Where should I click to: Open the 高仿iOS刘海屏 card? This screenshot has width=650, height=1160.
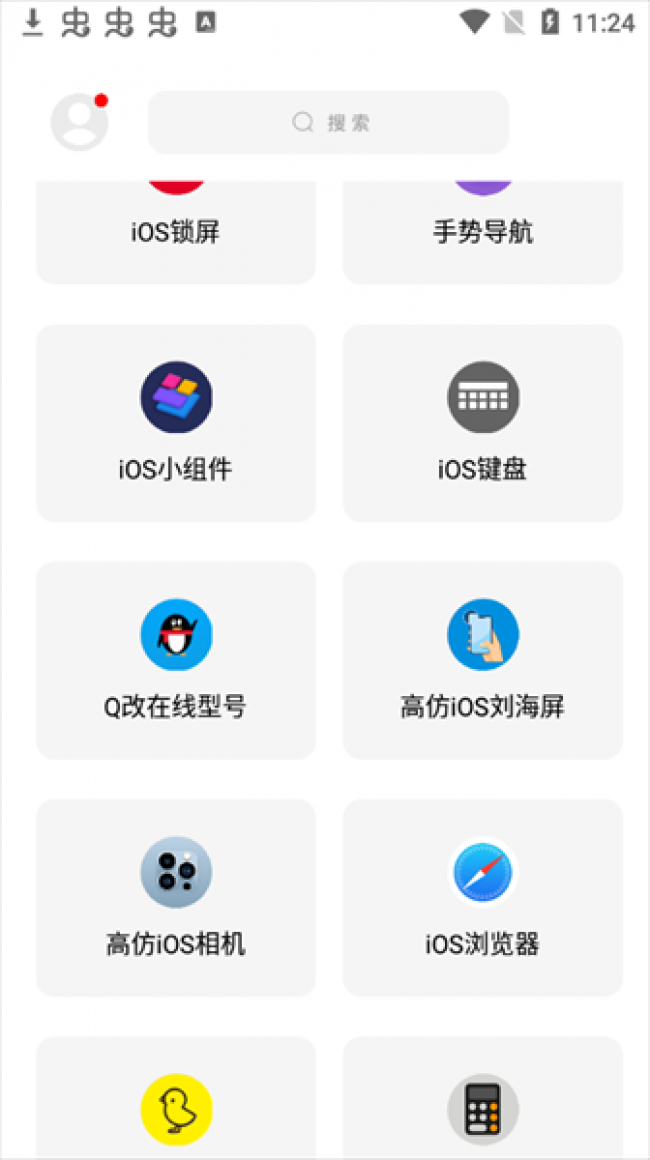[x=483, y=661]
